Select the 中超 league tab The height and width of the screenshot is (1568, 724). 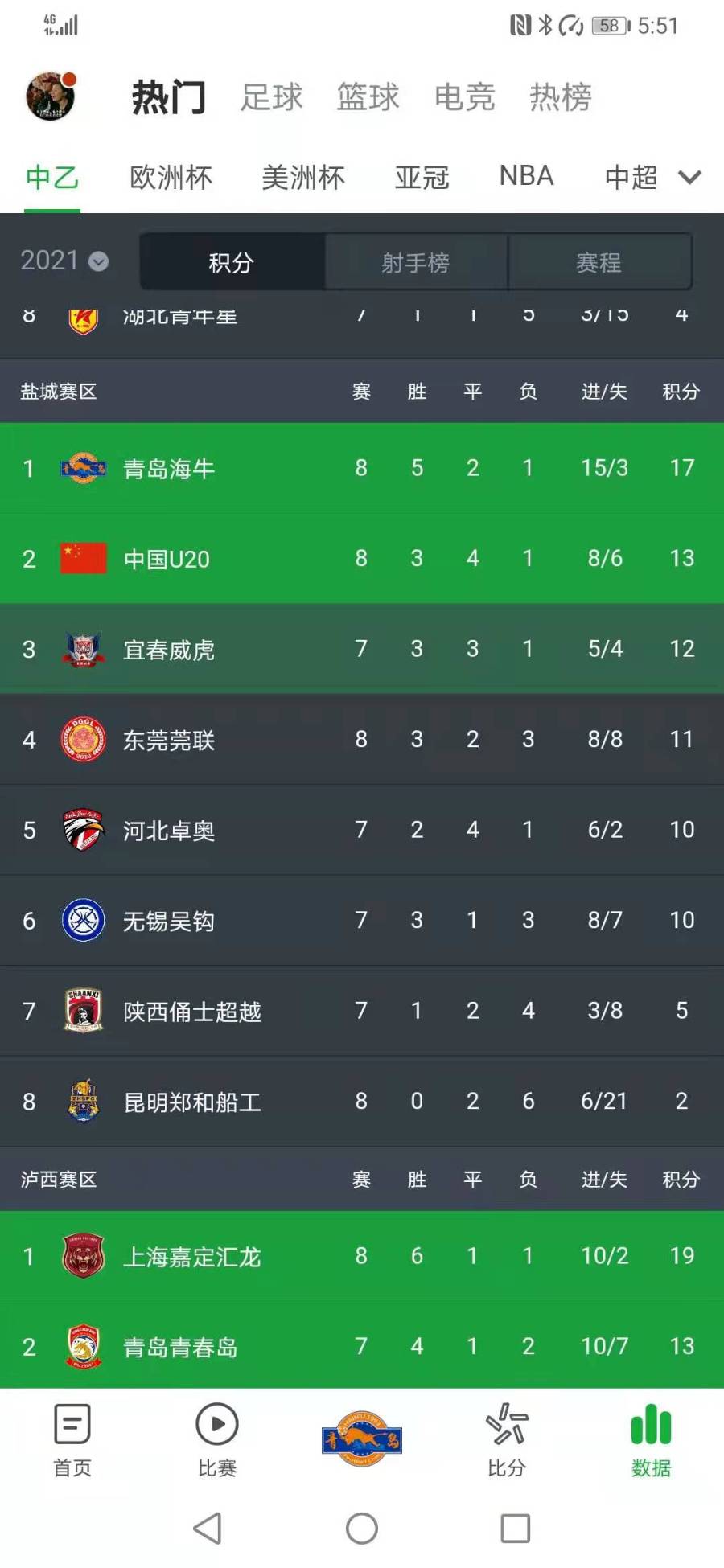[631, 177]
